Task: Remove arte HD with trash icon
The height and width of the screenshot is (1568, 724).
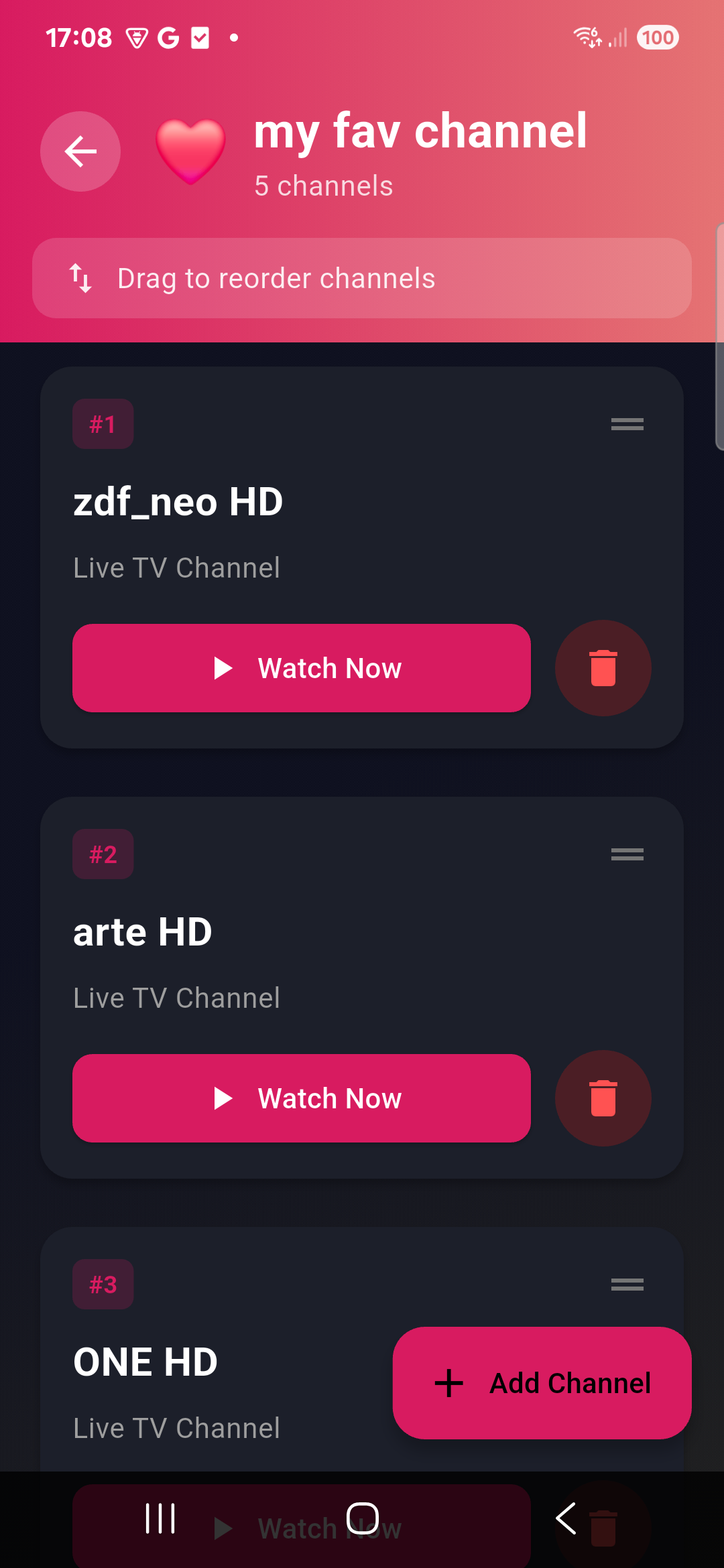Action: [603, 1098]
